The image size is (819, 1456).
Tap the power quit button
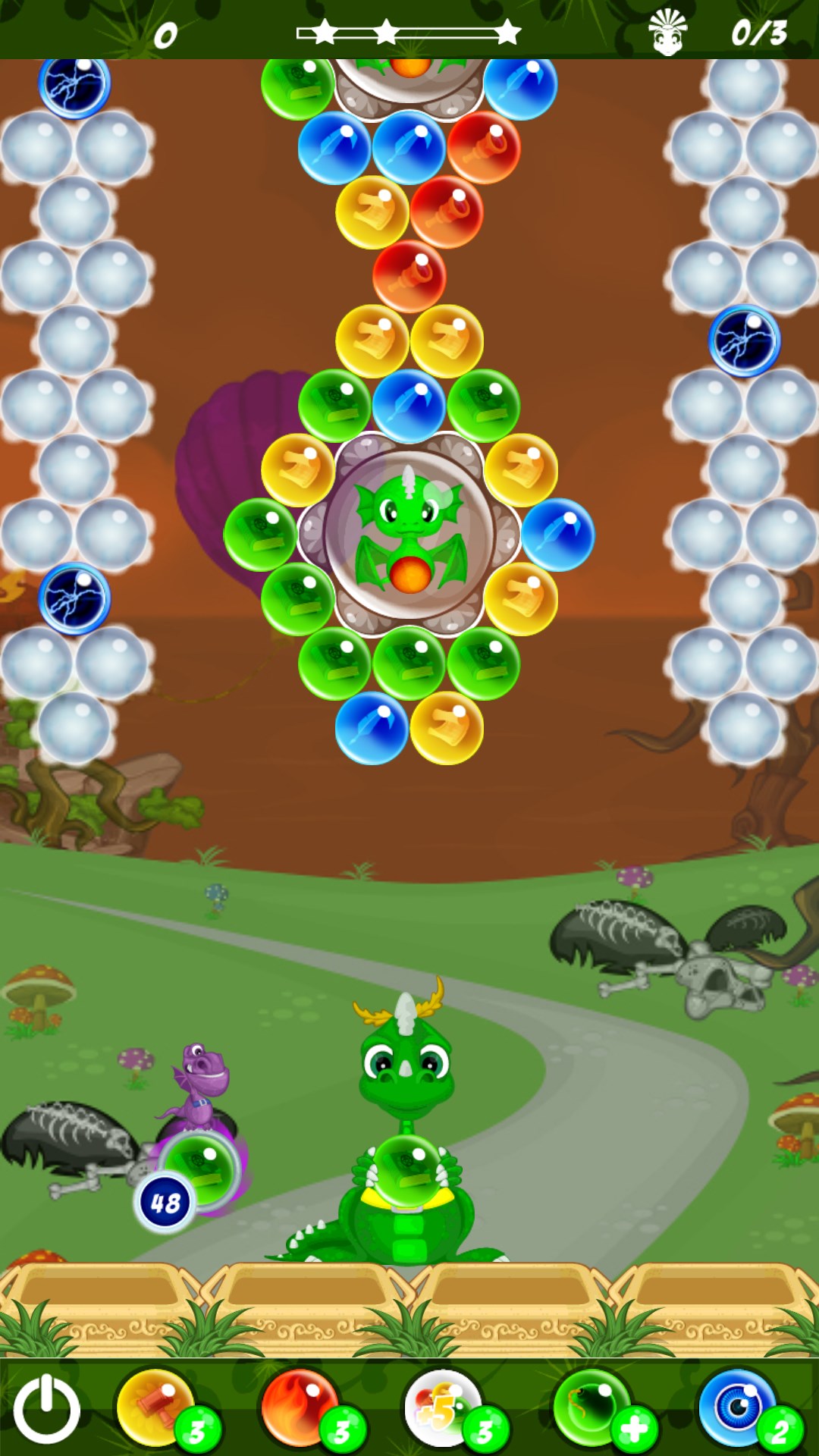46,1410
